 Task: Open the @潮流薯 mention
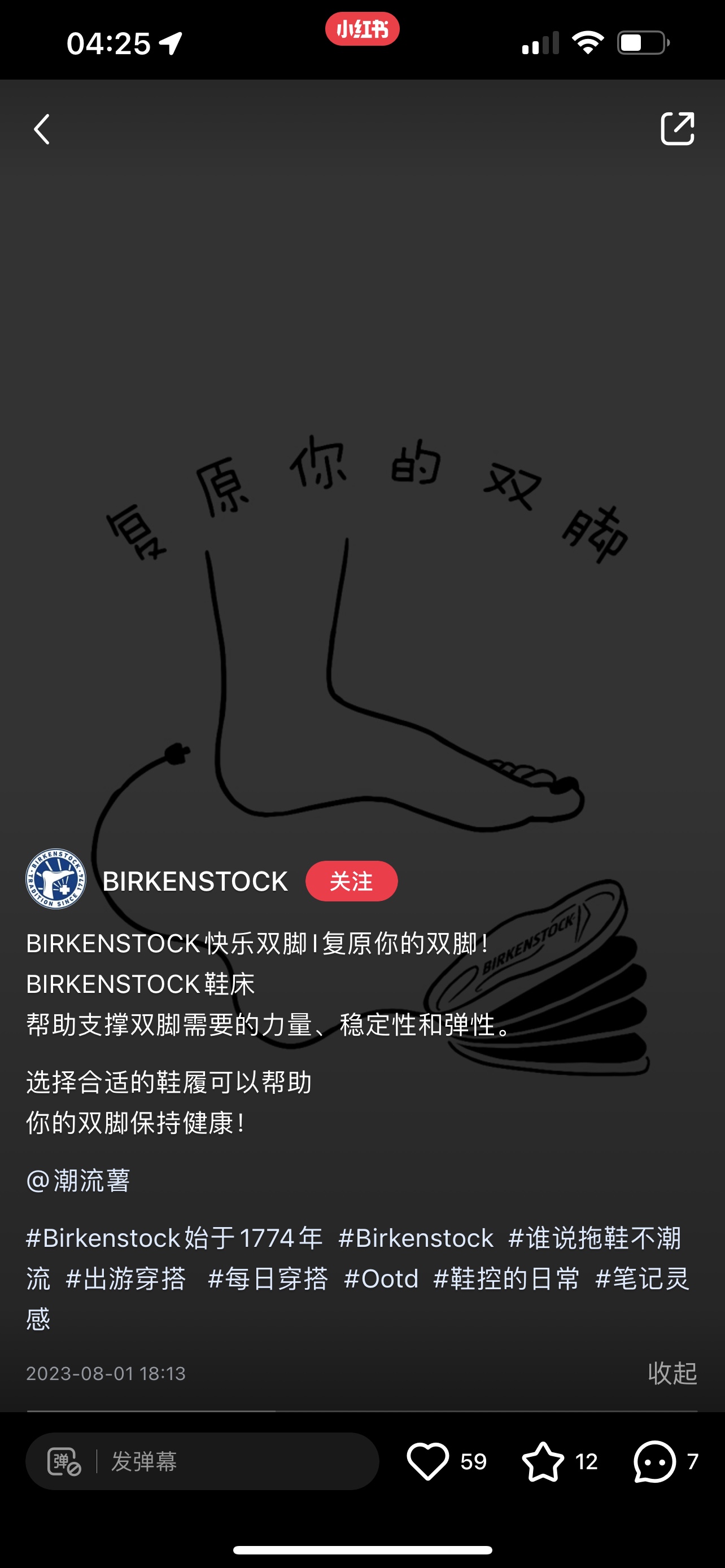[78, 1180]
